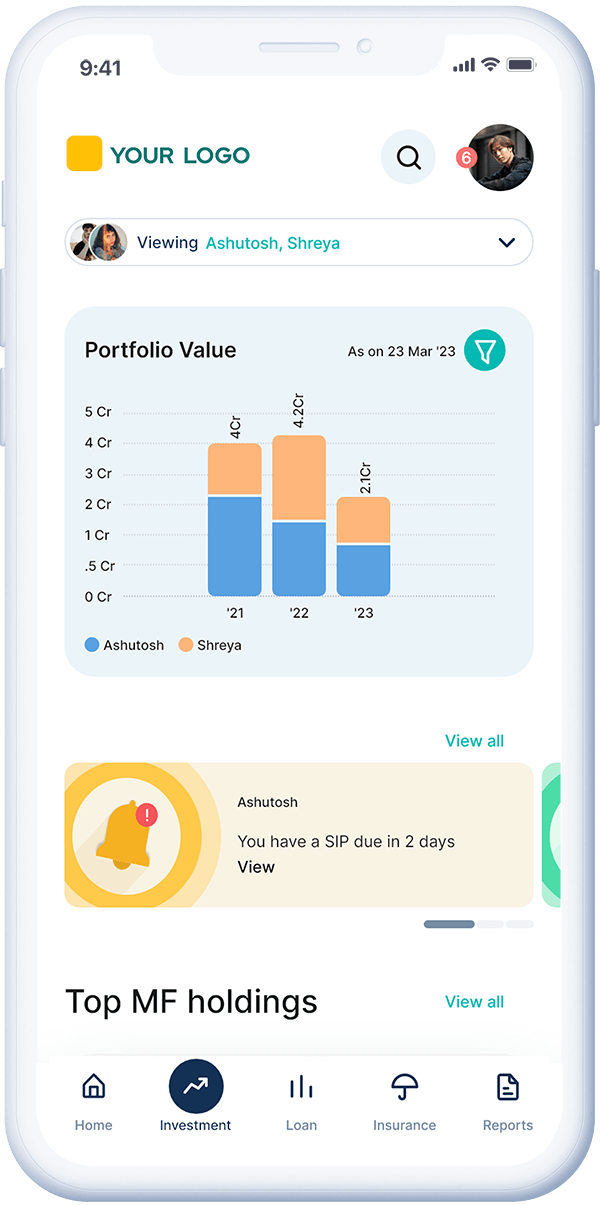Open the Insurance tab
600x1205 pixels.
(x=404, y=1103)
